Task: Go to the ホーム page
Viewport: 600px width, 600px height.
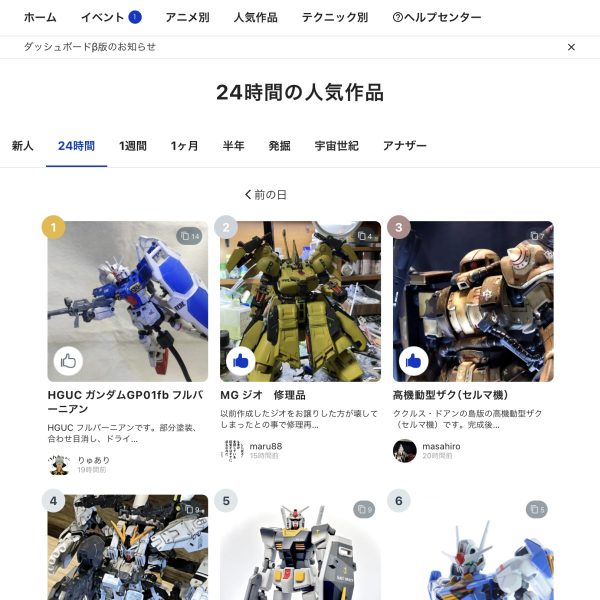Action: (40, 17)
